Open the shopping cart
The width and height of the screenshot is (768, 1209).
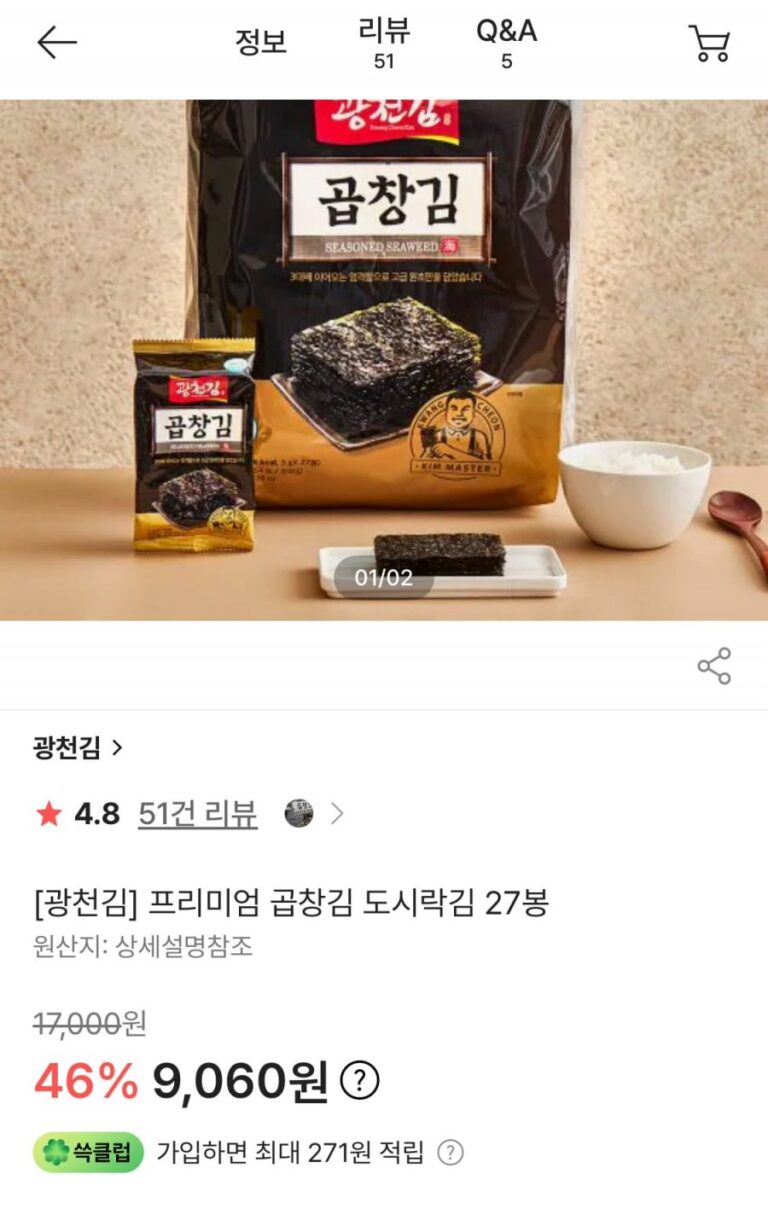(x=709, y=43)
